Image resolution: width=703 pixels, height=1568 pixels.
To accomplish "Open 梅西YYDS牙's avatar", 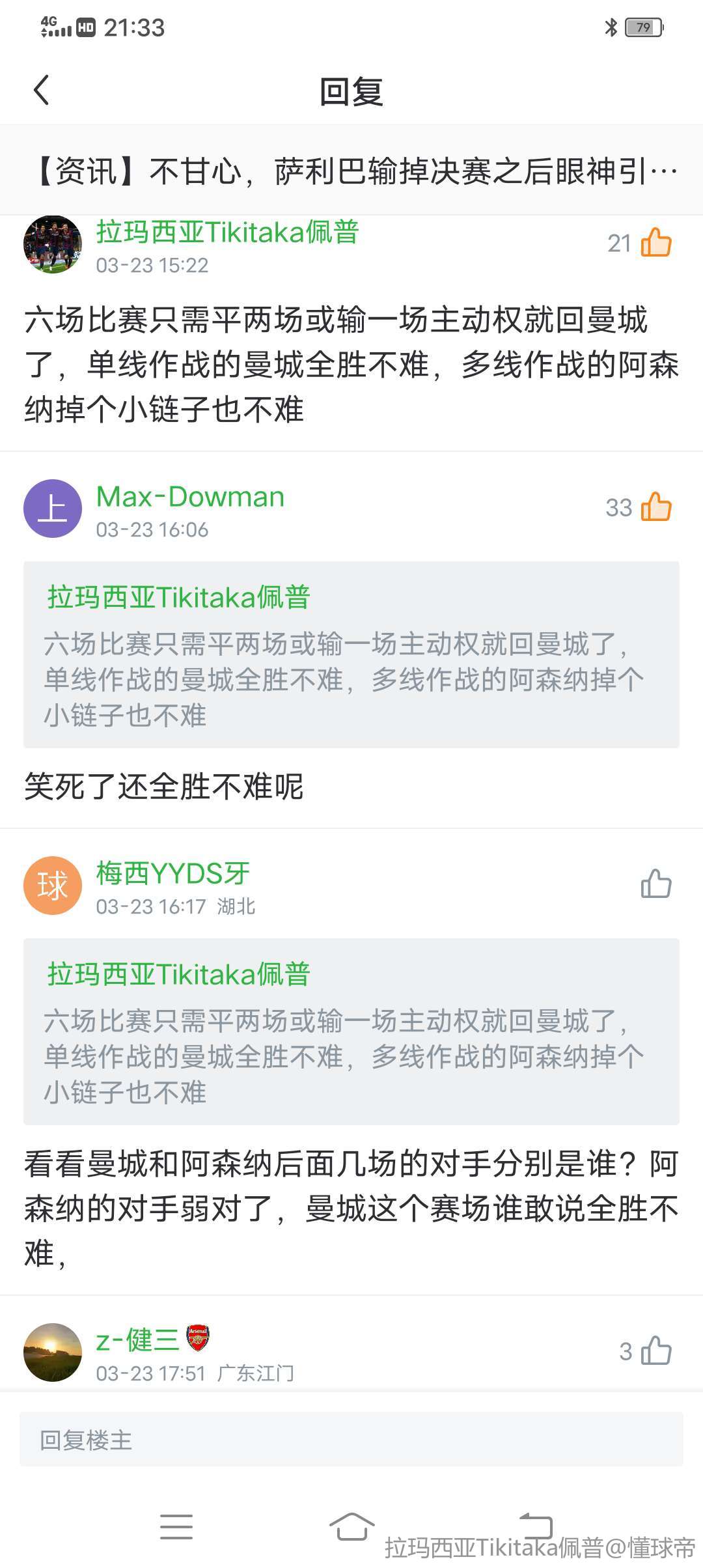I will click(x=53, y=886).
